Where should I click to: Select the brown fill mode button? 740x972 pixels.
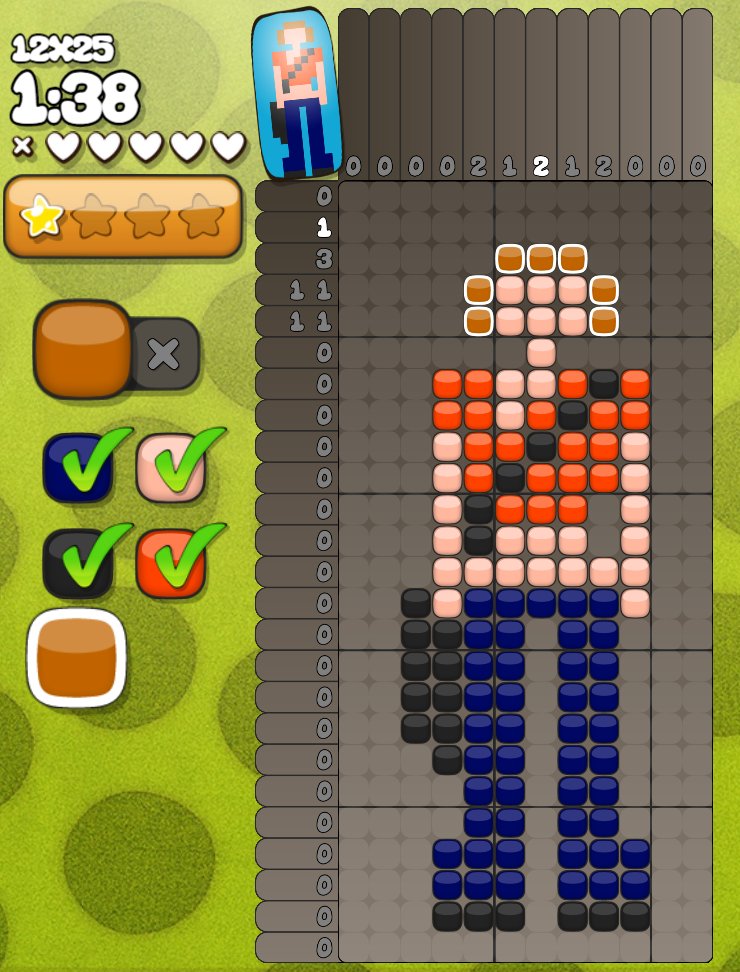(82, 349)
